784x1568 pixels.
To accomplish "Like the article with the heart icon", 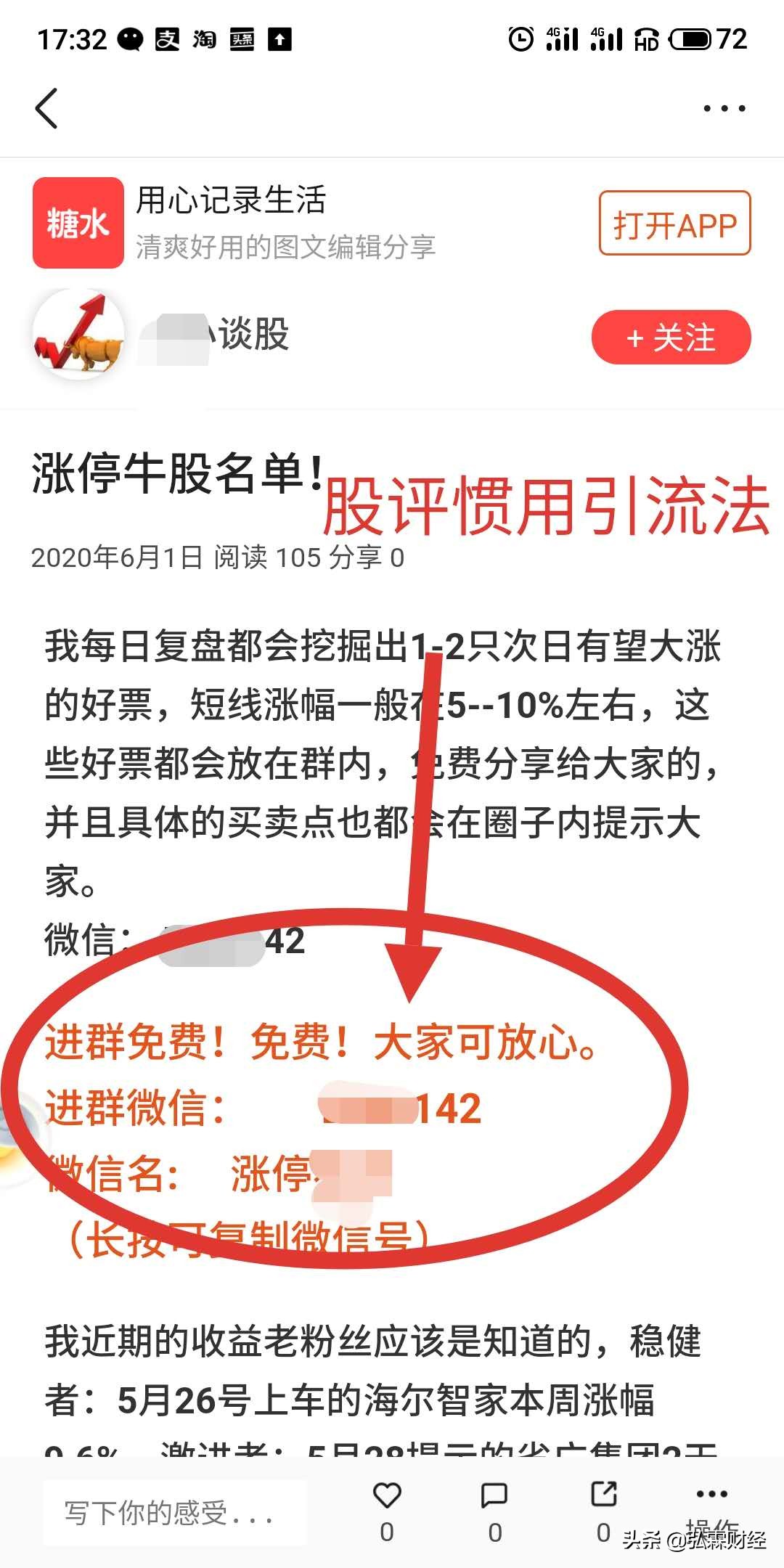I will (x=388, y=1495).
